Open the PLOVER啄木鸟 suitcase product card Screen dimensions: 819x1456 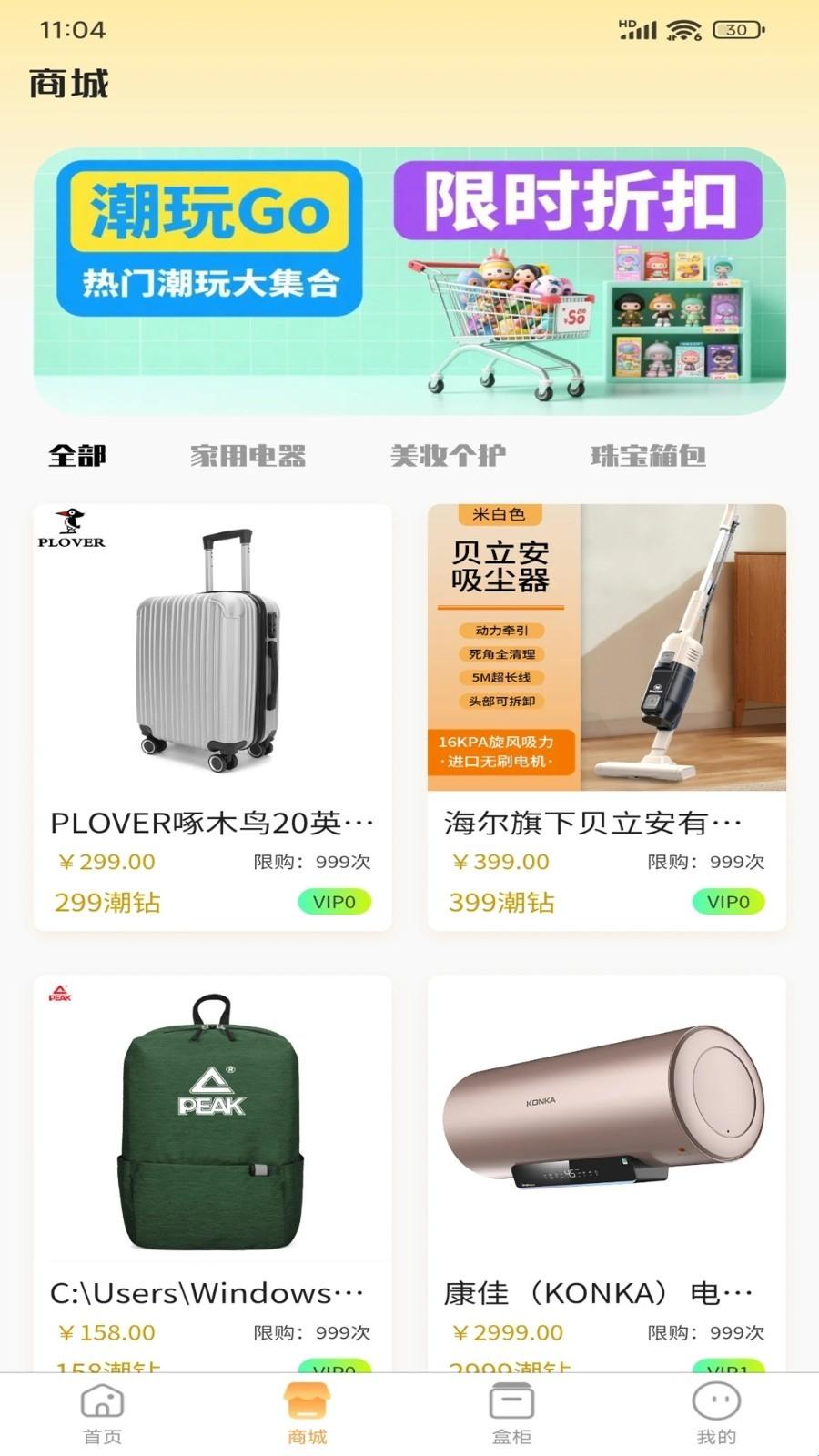pyautogui.click(x=213, y=717)
